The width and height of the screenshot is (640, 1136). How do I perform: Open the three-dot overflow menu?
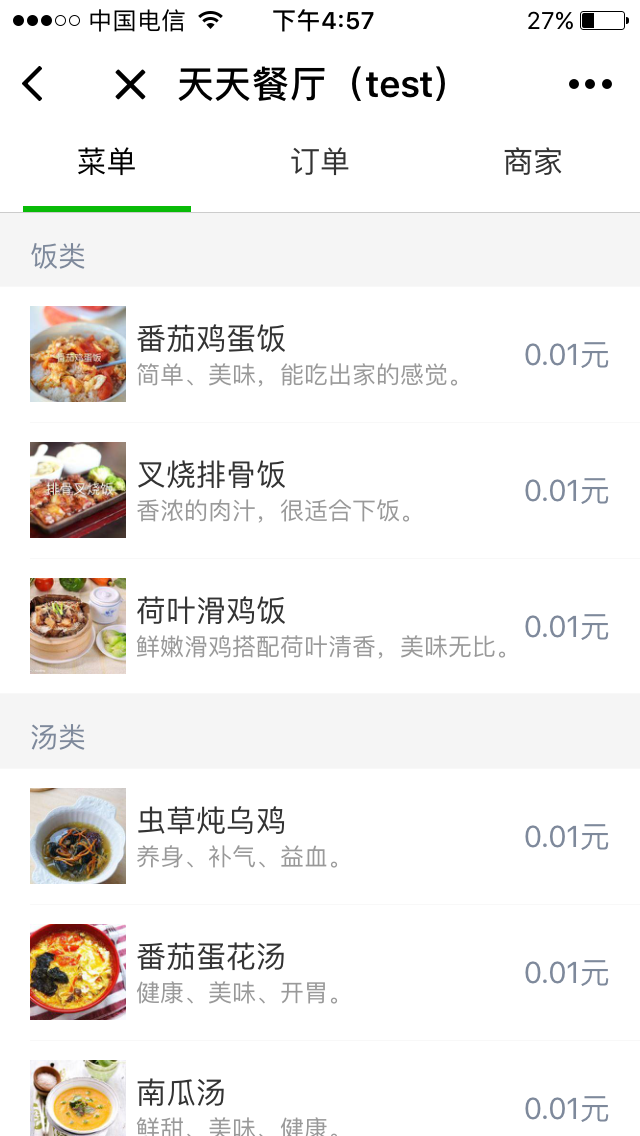590,85
